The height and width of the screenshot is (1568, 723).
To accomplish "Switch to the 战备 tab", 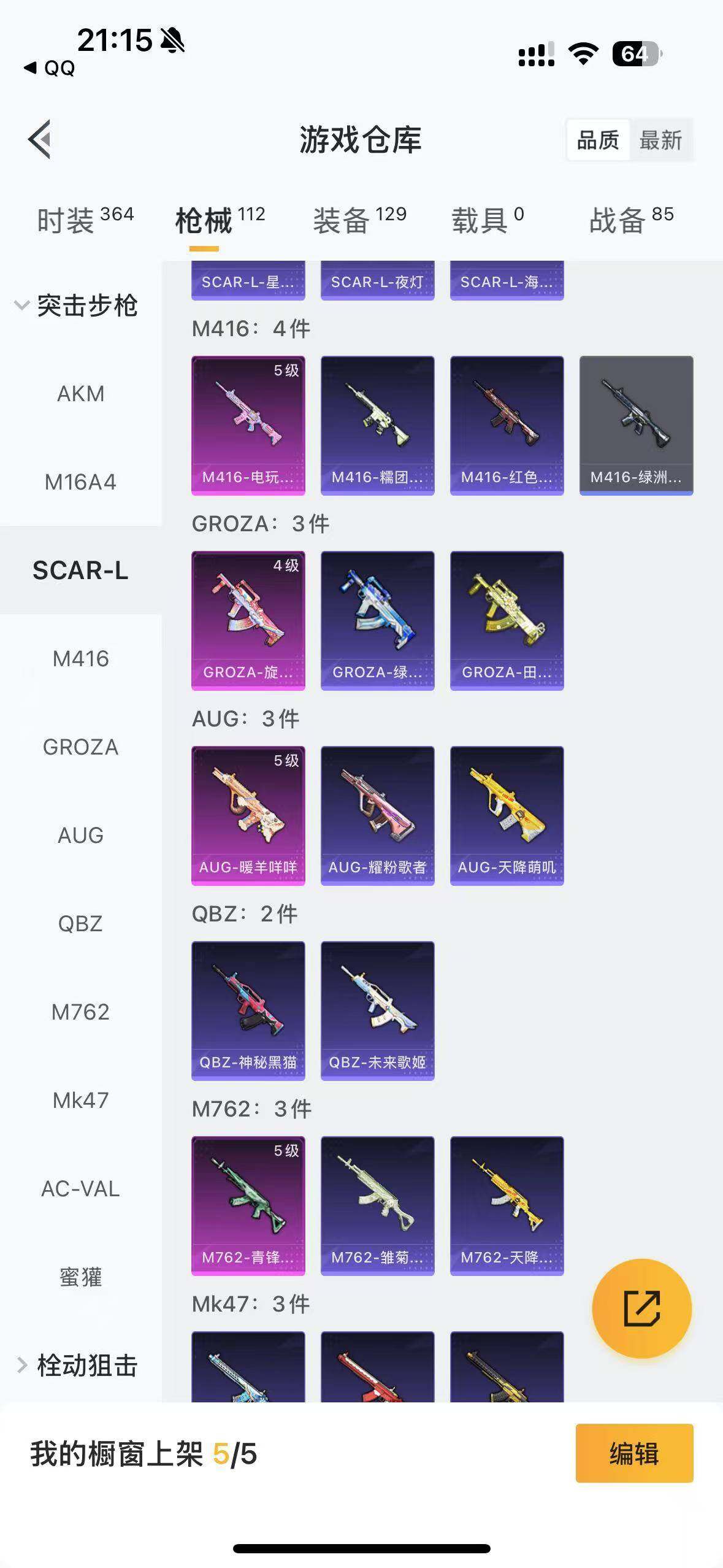I will click(x=631, y=220).
